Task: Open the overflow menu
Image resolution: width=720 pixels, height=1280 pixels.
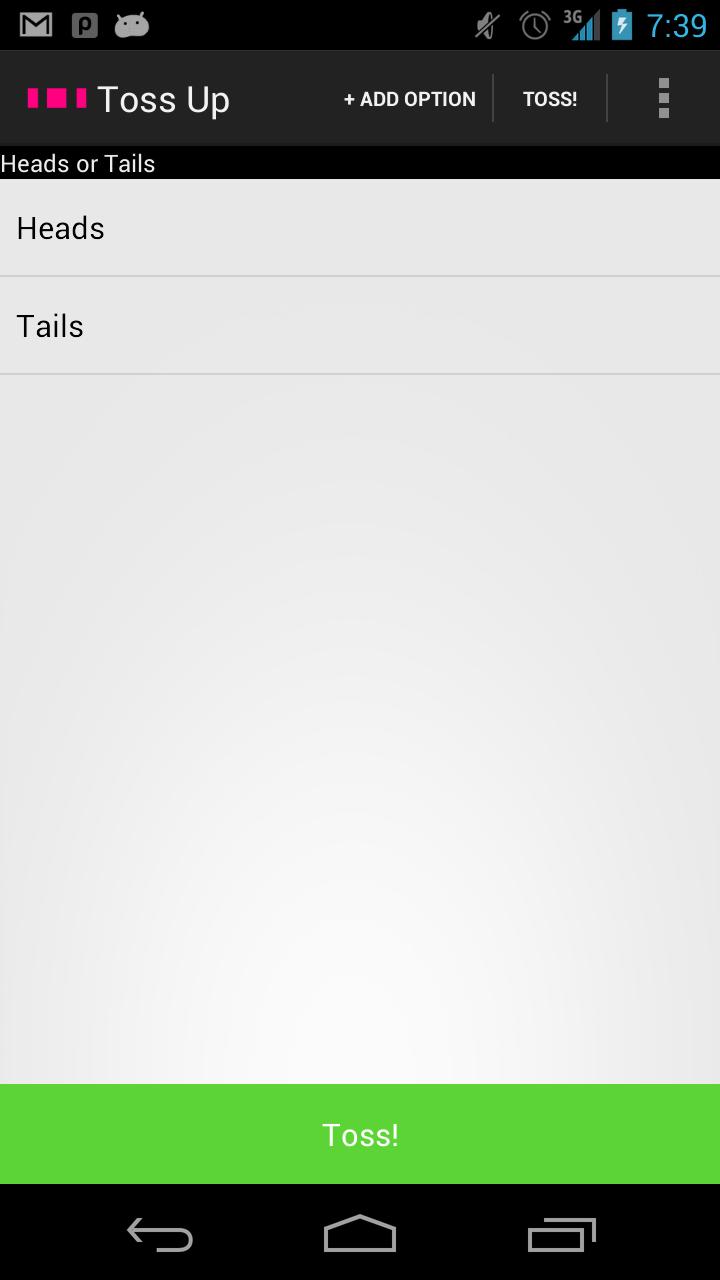Action: (663, 99)
